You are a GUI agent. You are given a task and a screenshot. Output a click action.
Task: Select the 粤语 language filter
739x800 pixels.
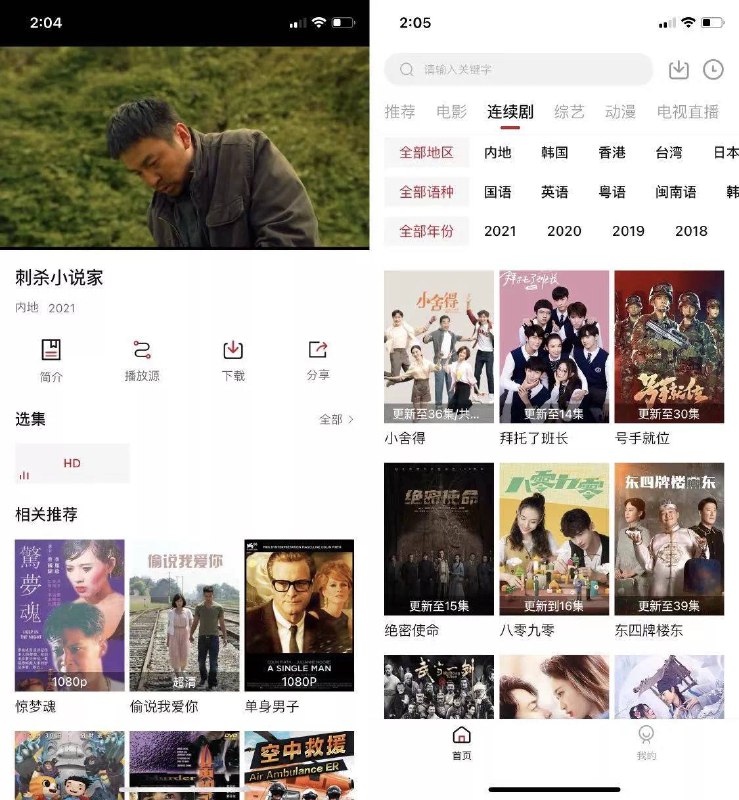(x=613, y=191)
